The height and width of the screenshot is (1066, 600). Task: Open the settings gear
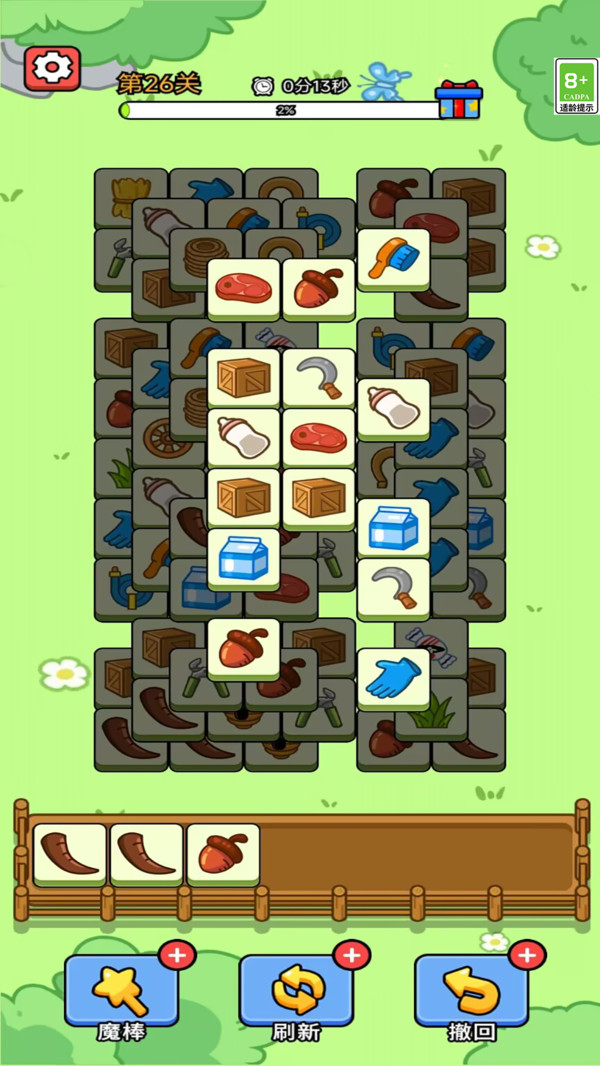(52, 68)
